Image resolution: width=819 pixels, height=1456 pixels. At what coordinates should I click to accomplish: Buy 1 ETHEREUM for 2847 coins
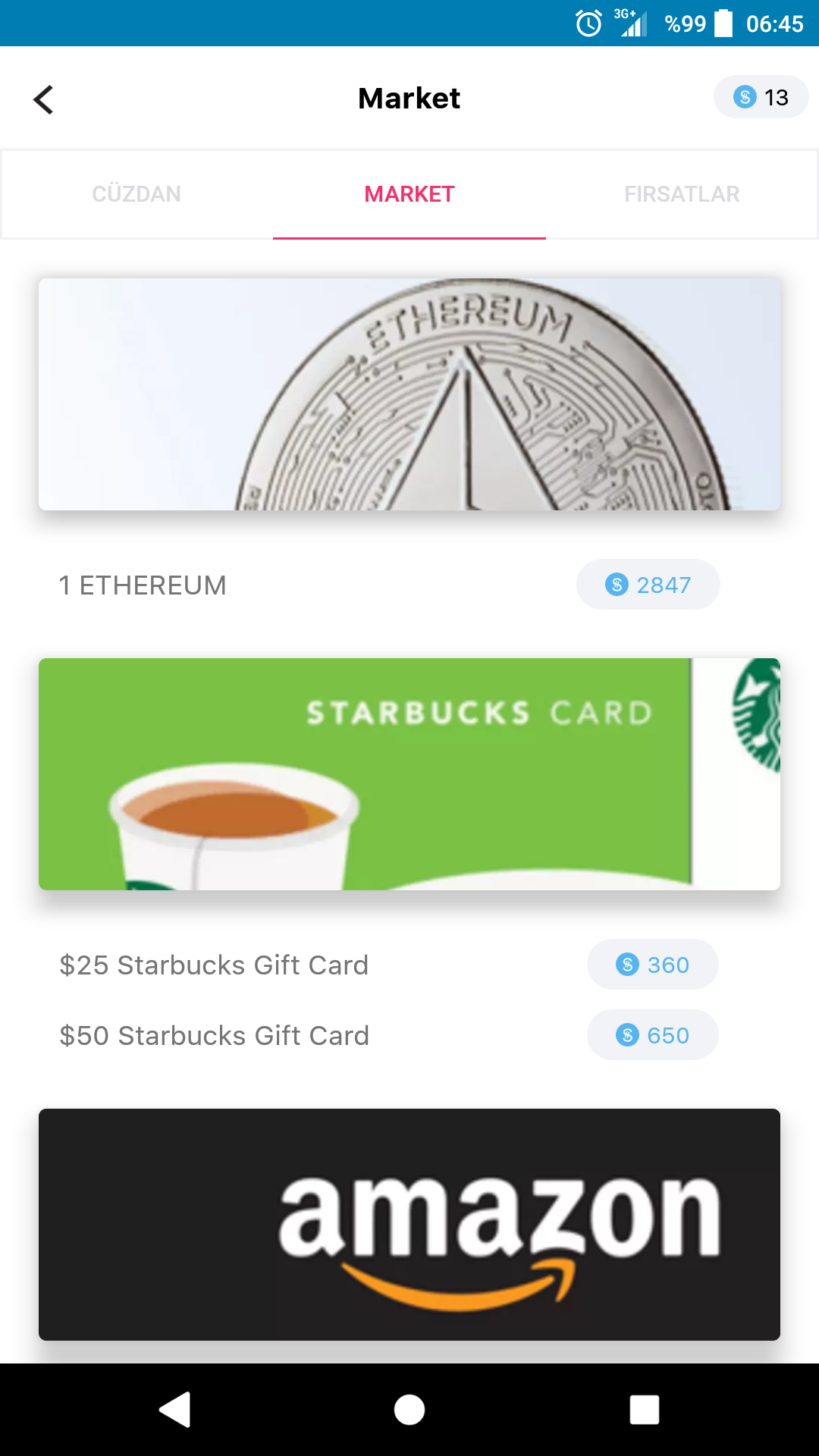coord(648,585)
